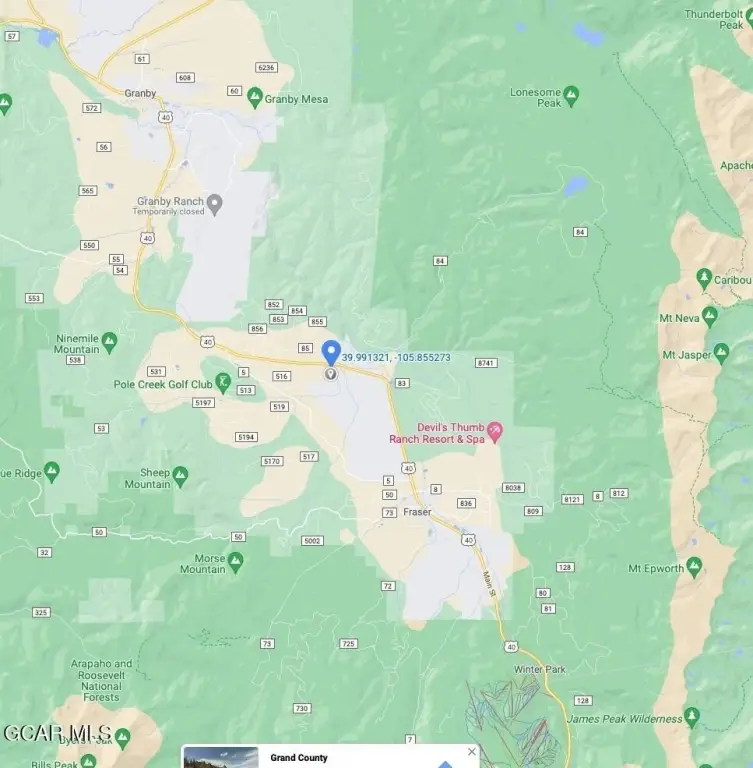Open Devil's Thumb Ranch Resort & Spa marker

[x=494, y=430]
